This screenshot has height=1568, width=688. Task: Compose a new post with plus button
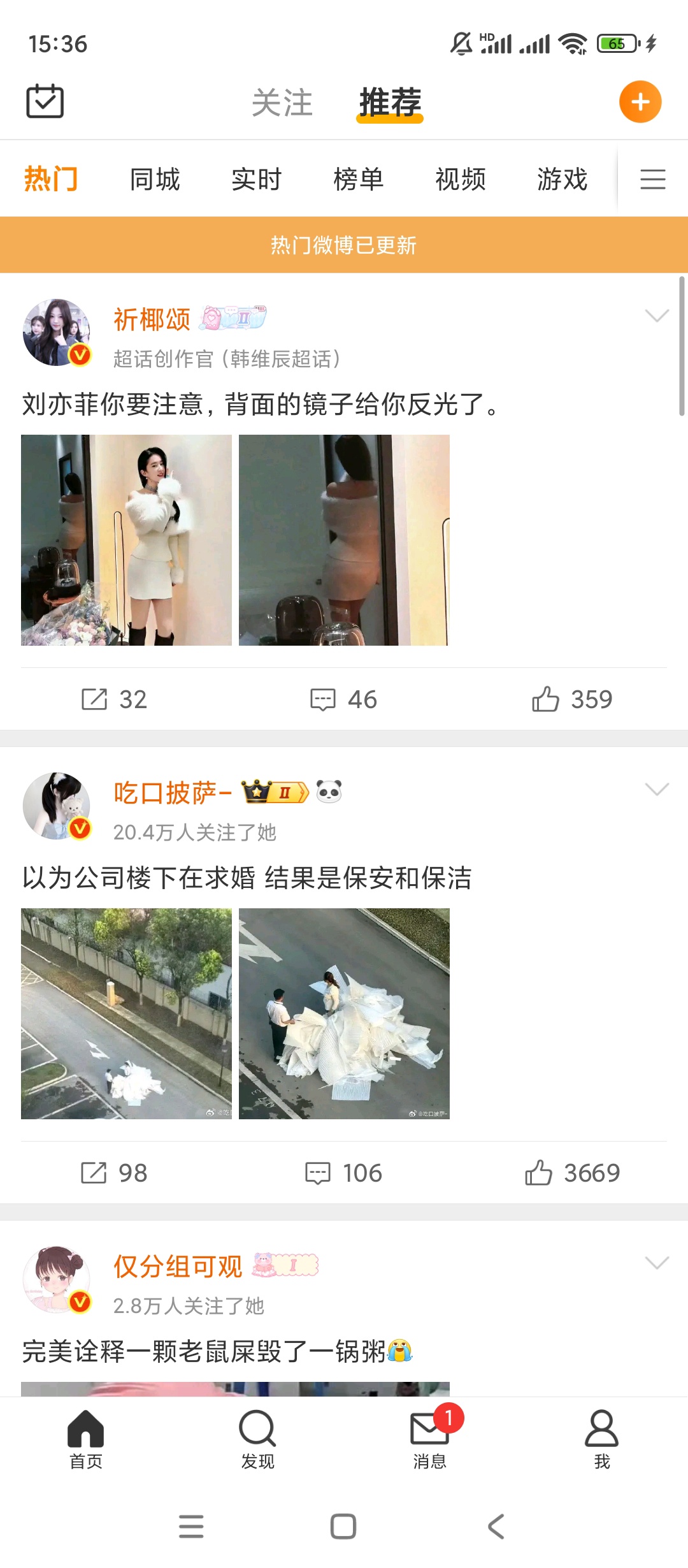point(640,102)
